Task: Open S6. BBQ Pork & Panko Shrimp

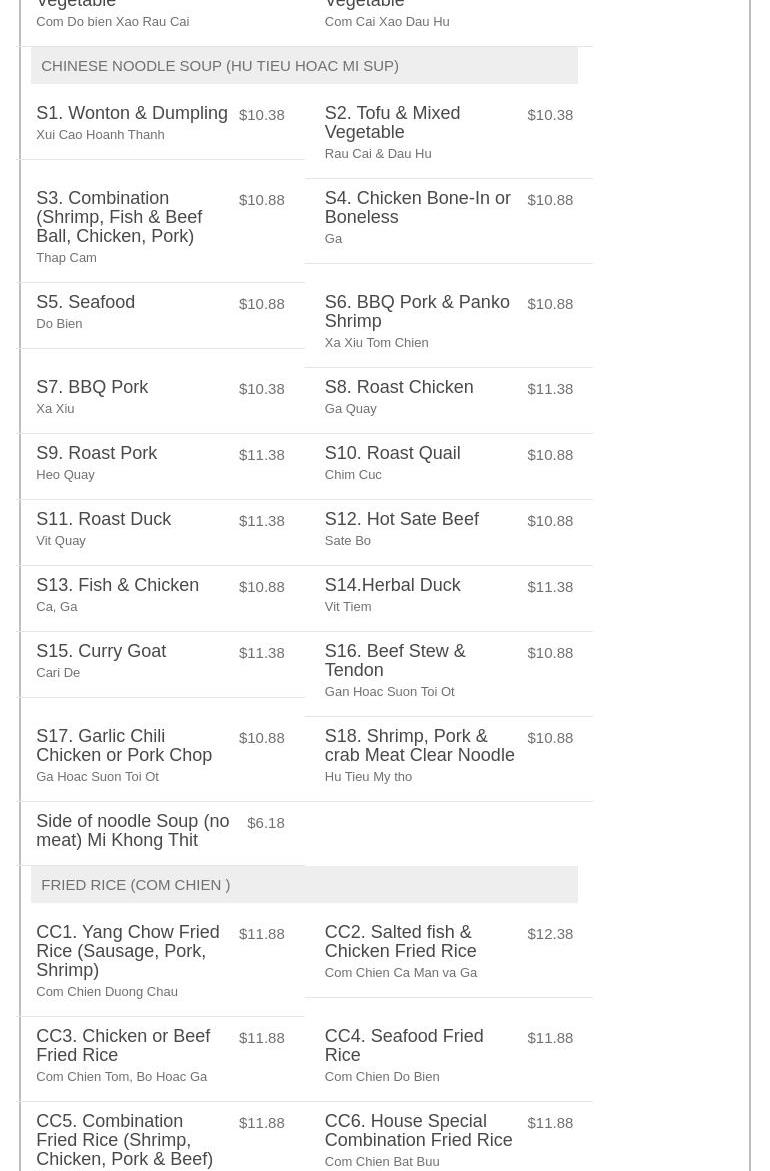Action: tap(417, 312)
